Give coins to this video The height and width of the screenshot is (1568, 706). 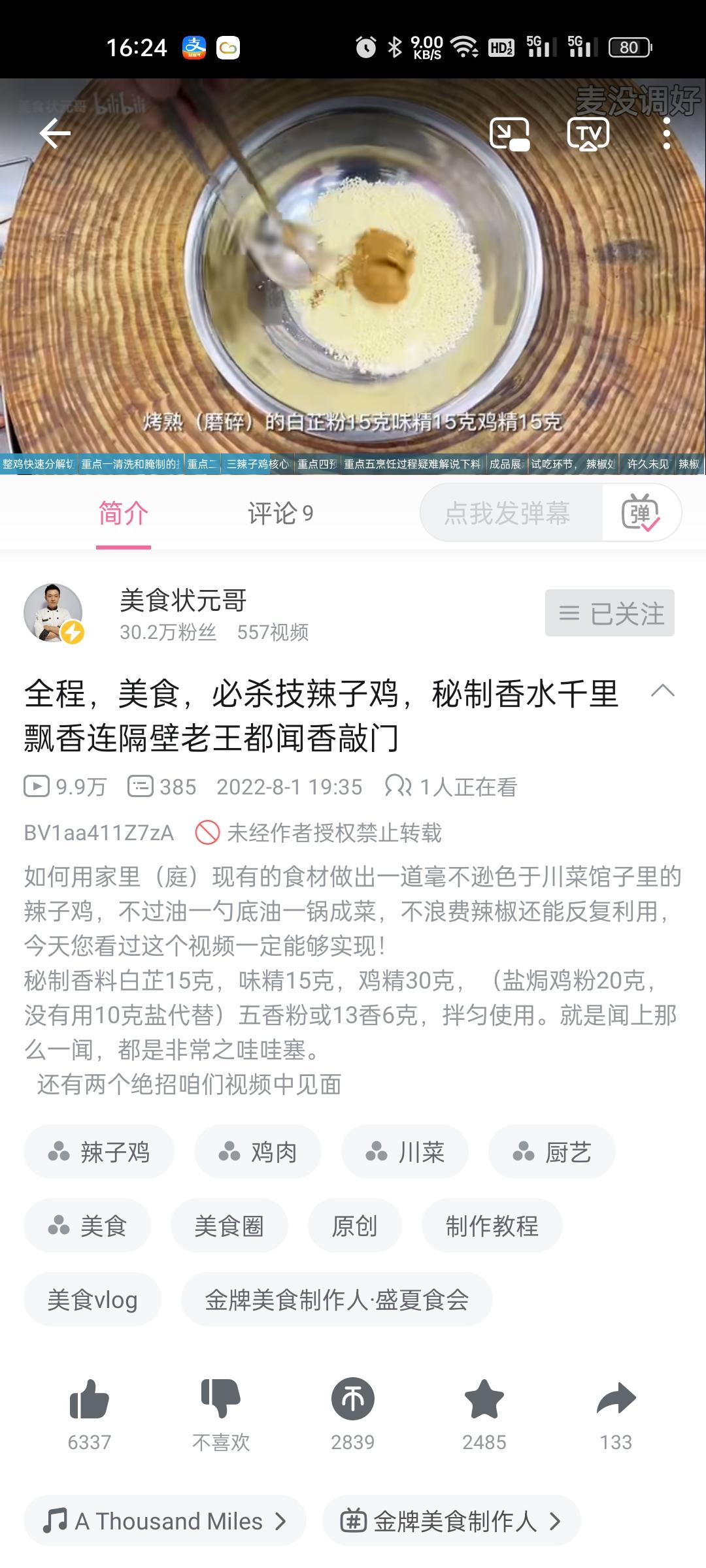pyautogui.click(x=352, y=1399)
